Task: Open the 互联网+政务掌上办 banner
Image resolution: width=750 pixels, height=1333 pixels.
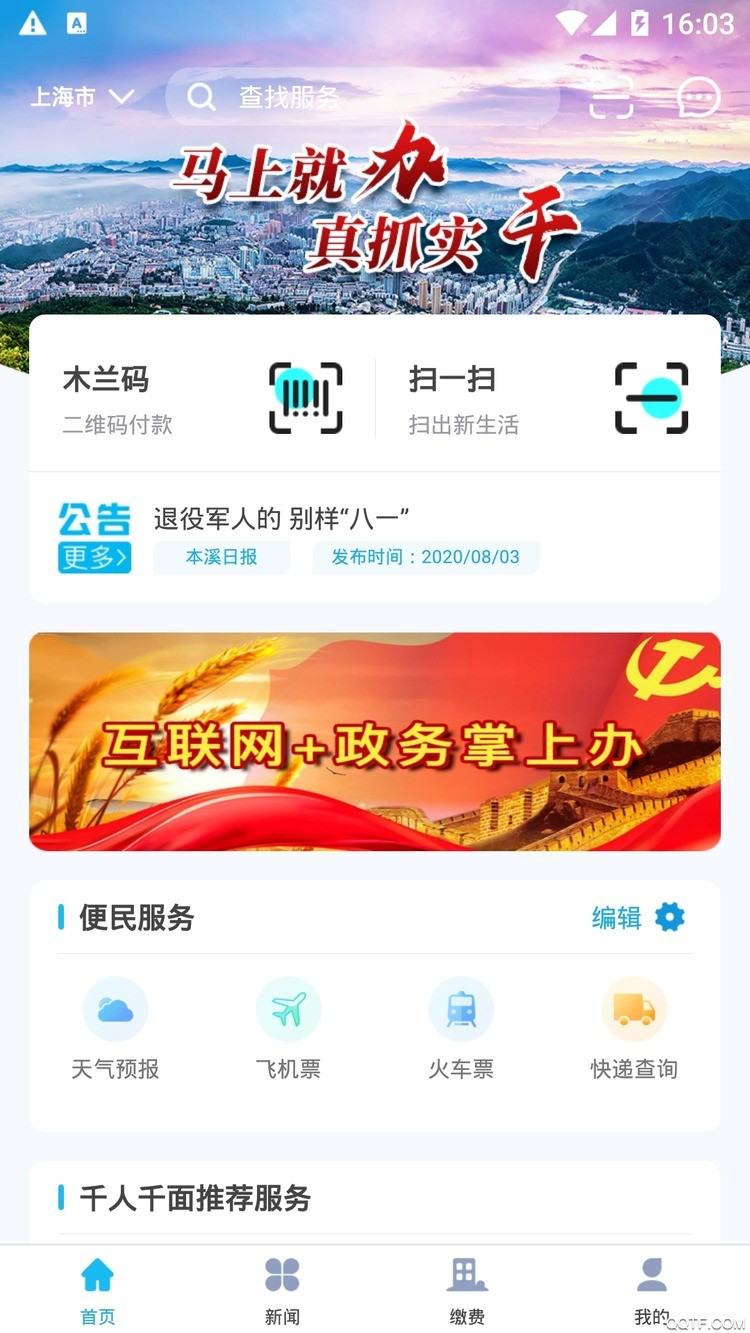Action: pos(375,741)
